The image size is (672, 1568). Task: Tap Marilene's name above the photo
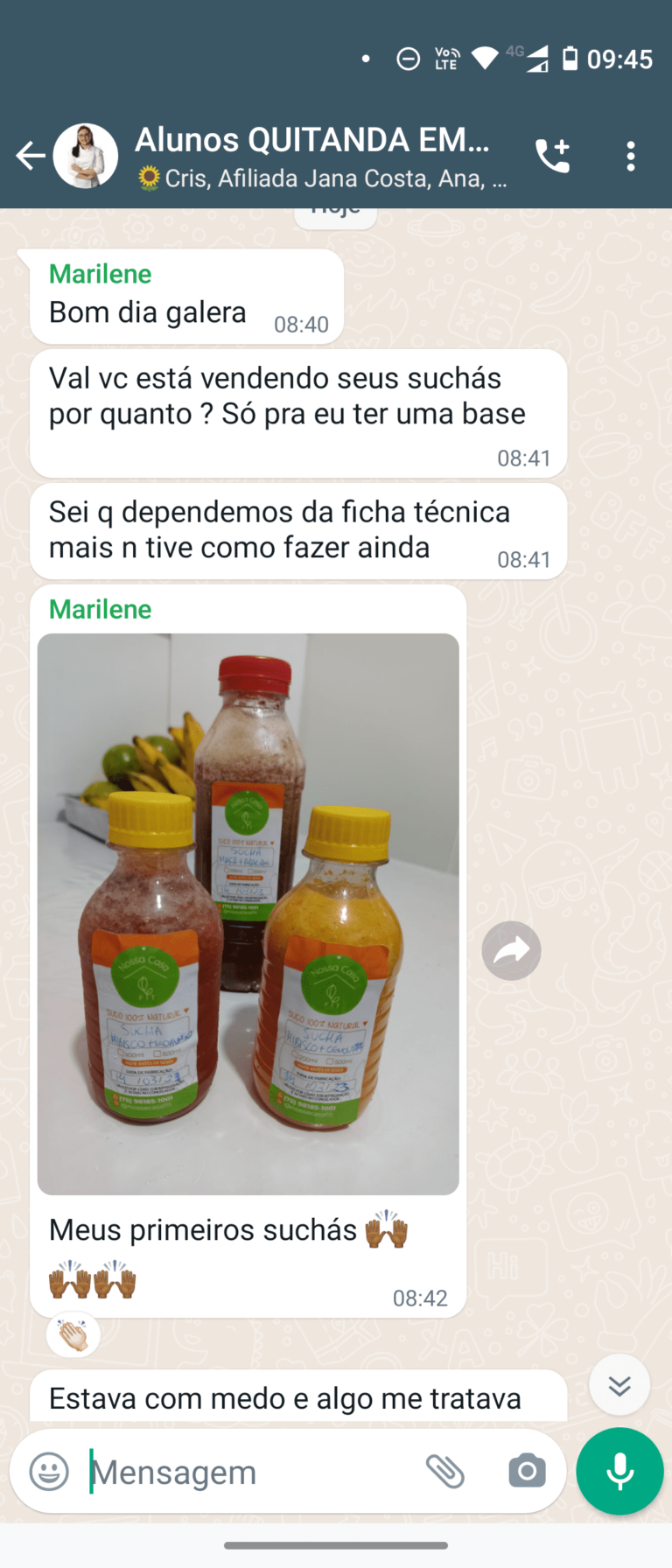pos(101,609)
